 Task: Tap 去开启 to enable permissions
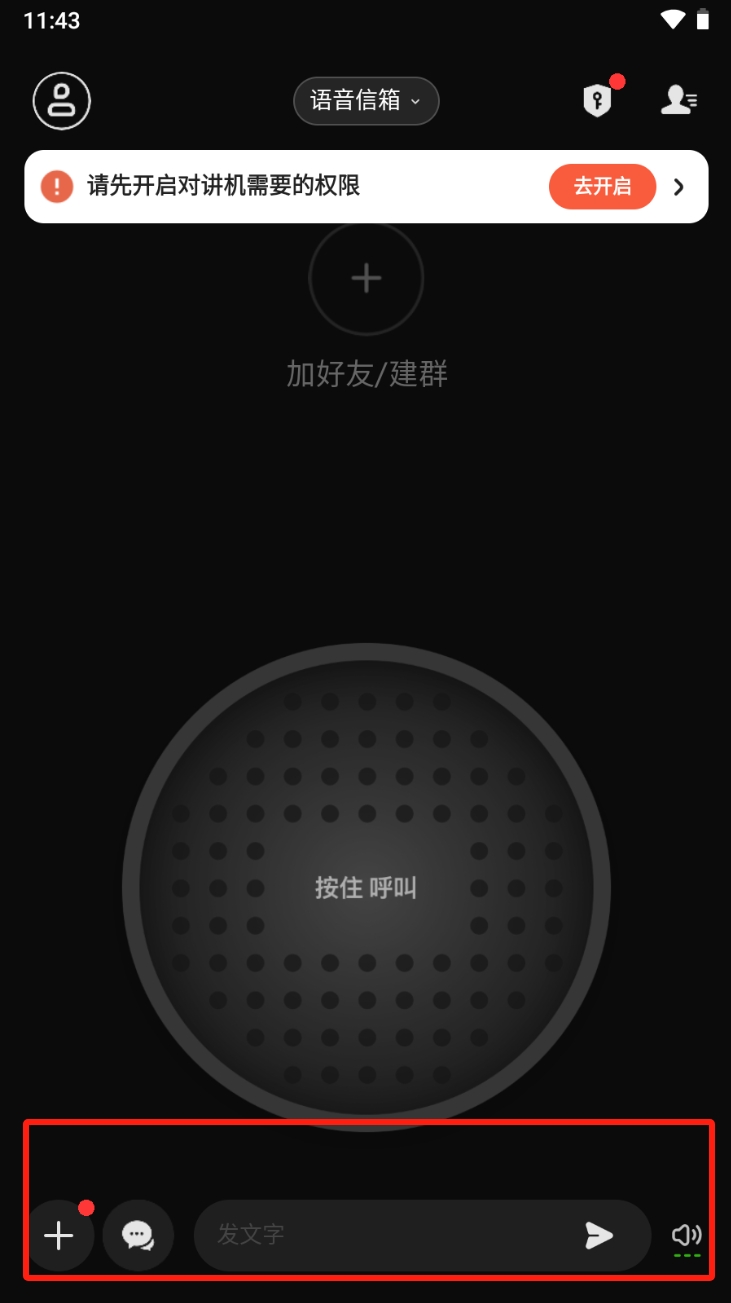(x=602, y=186)
